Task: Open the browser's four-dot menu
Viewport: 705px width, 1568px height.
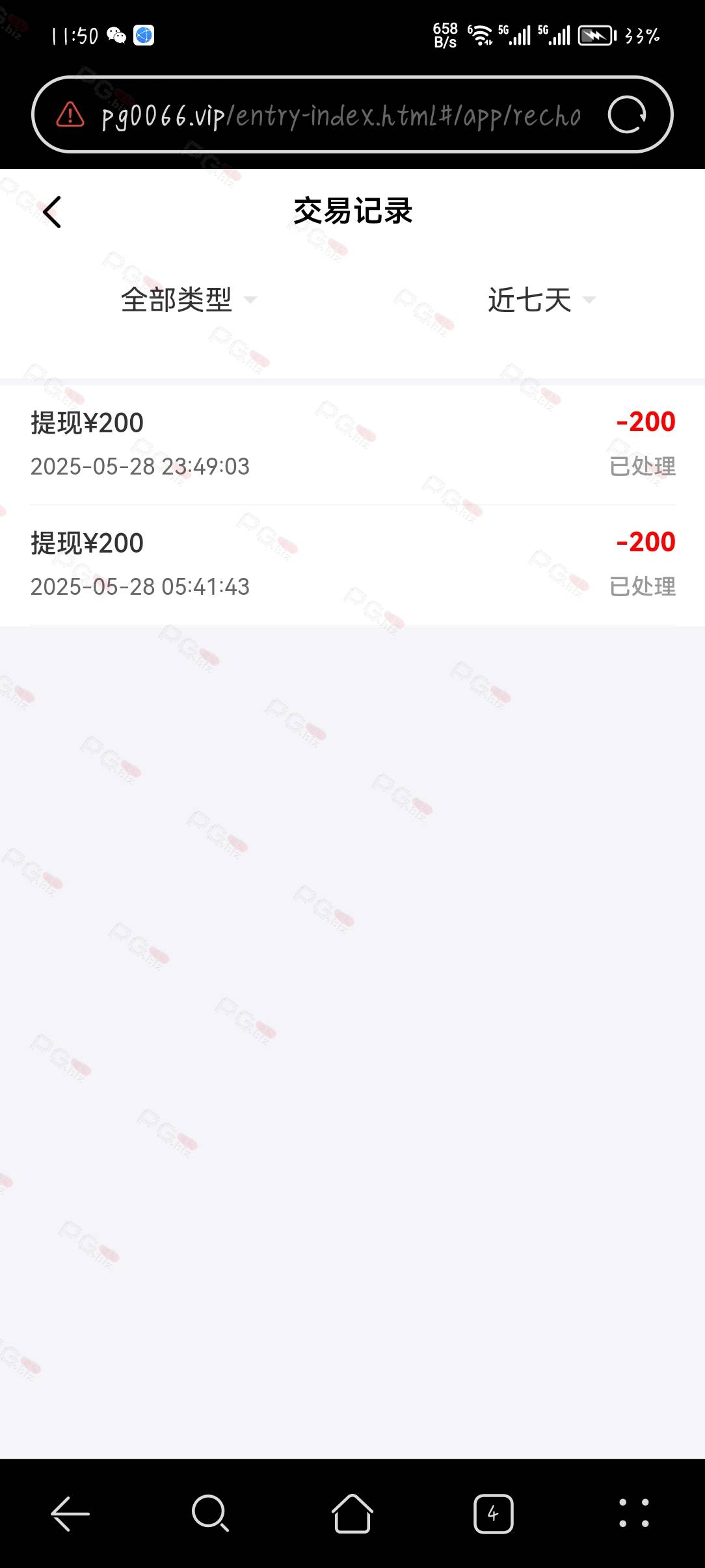Action: tap(634, 1513)
